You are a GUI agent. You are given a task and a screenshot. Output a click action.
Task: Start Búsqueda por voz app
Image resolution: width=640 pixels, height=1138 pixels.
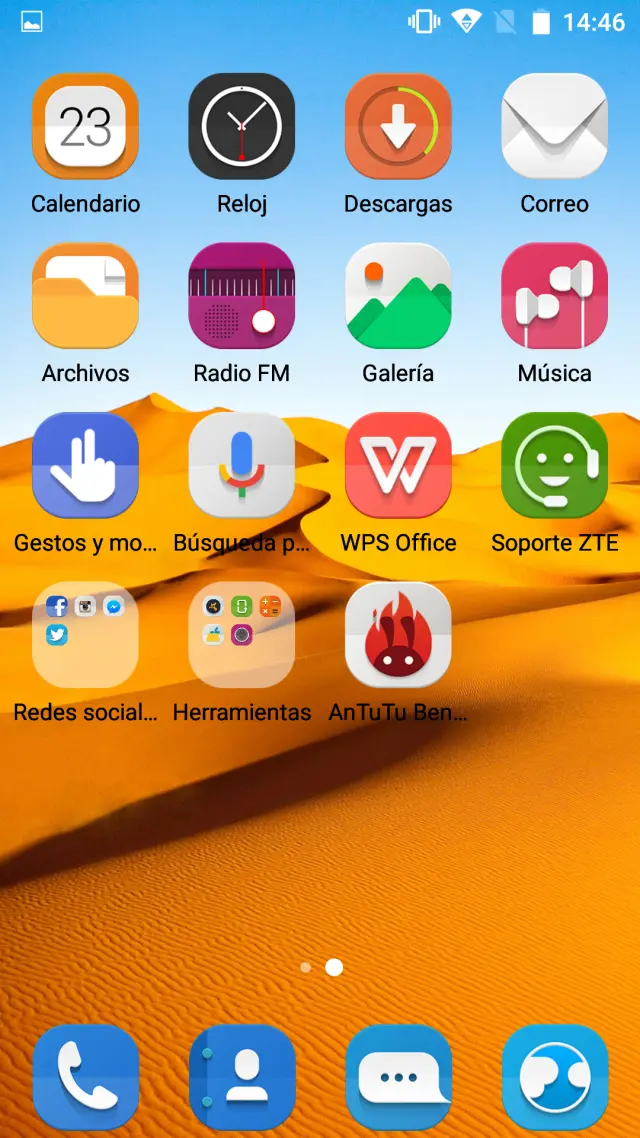pos(241,465)
